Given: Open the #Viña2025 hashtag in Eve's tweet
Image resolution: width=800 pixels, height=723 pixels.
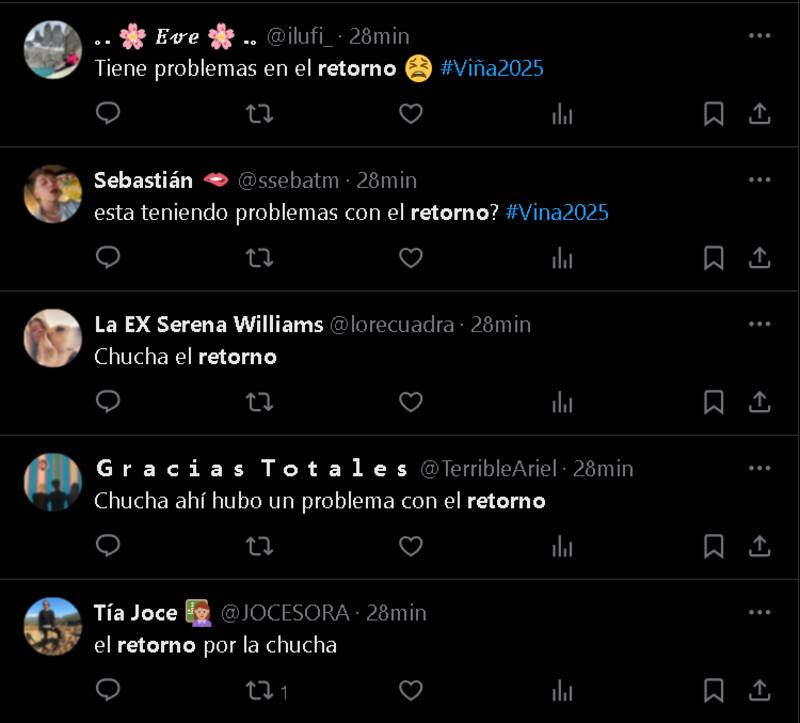Looking at the screenshot, I should pyautogui.click(x=492, y=68).
